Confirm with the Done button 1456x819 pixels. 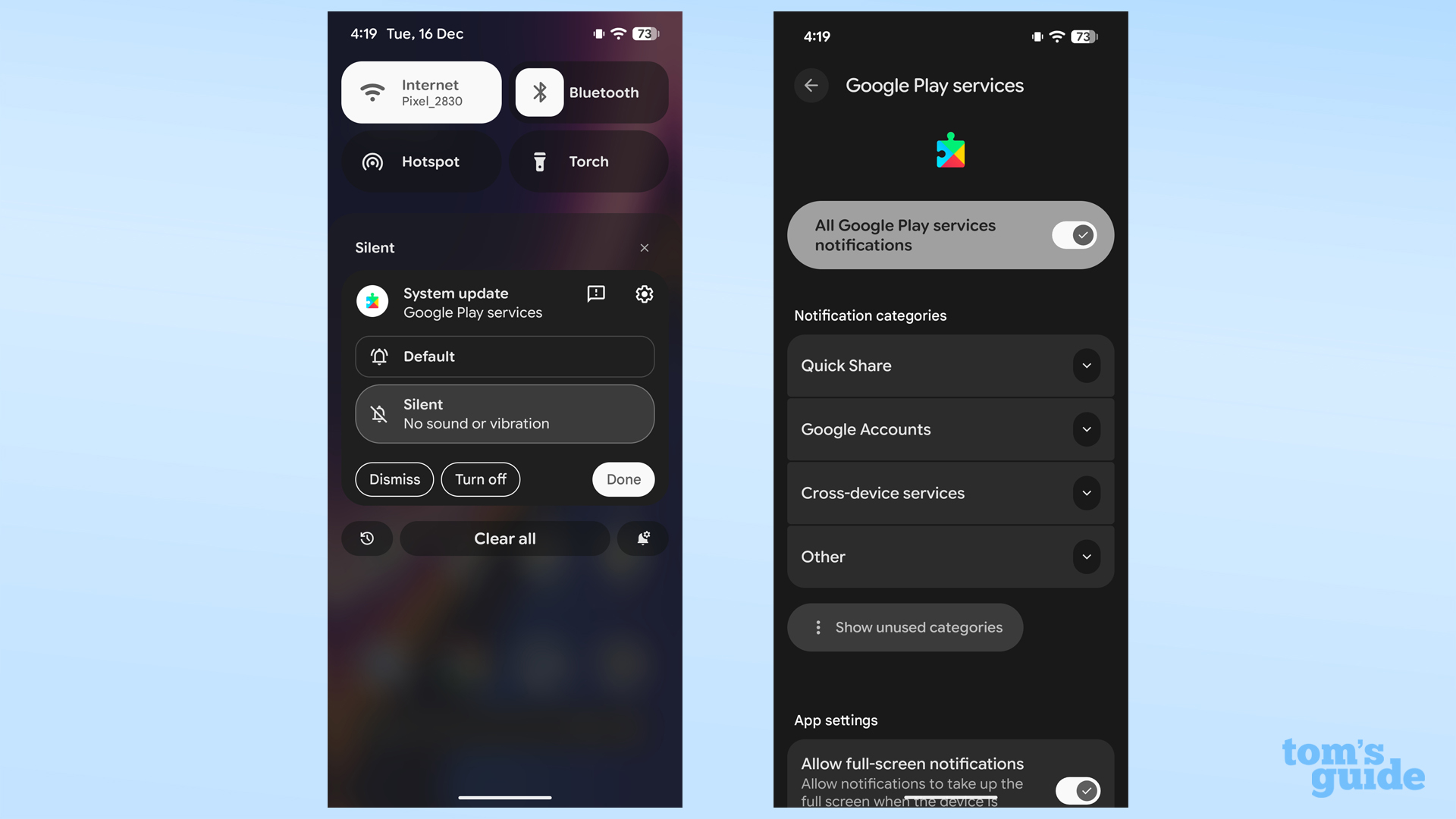point(623,479)
